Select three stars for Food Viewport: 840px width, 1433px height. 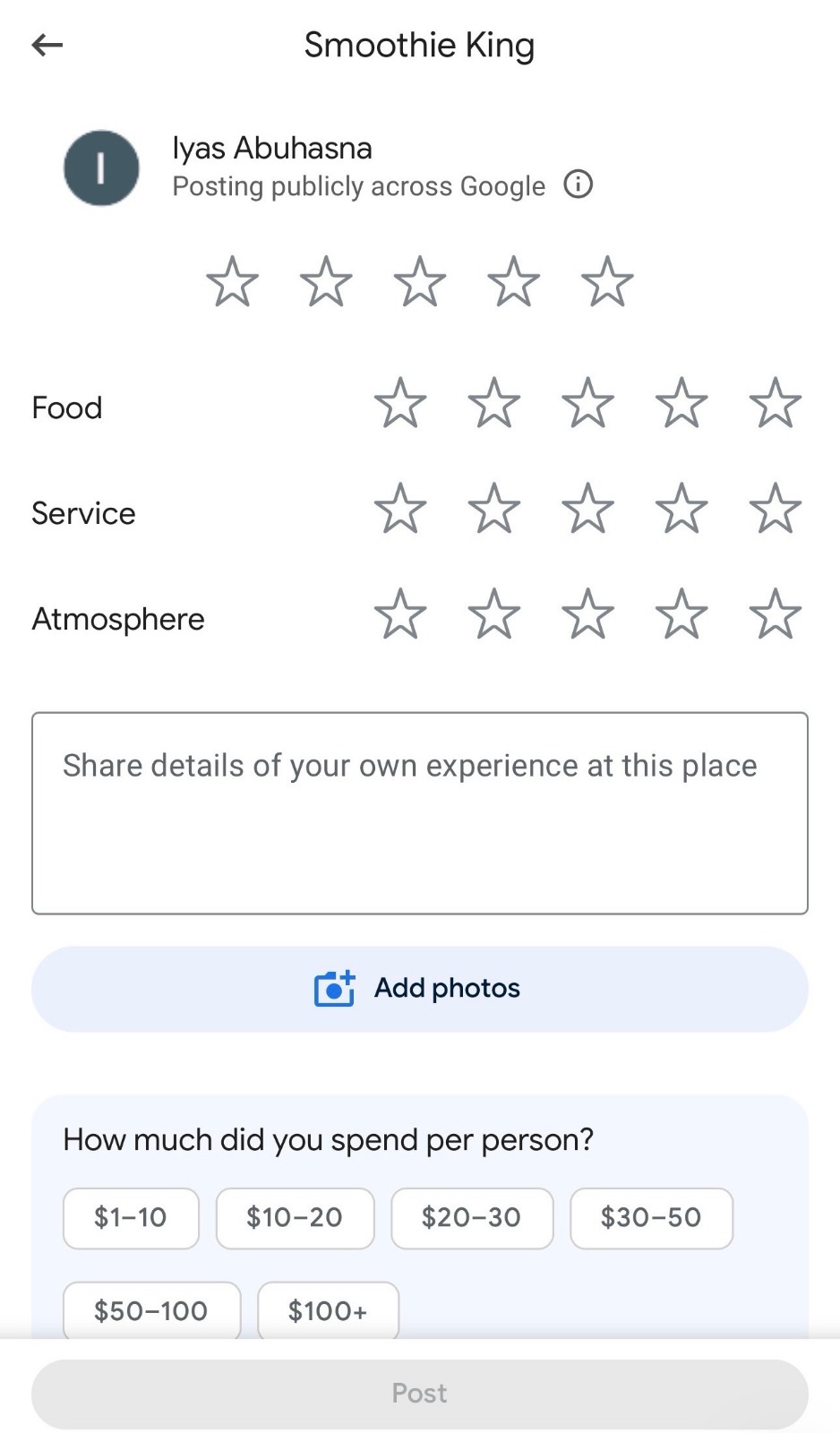pos(587,404)
